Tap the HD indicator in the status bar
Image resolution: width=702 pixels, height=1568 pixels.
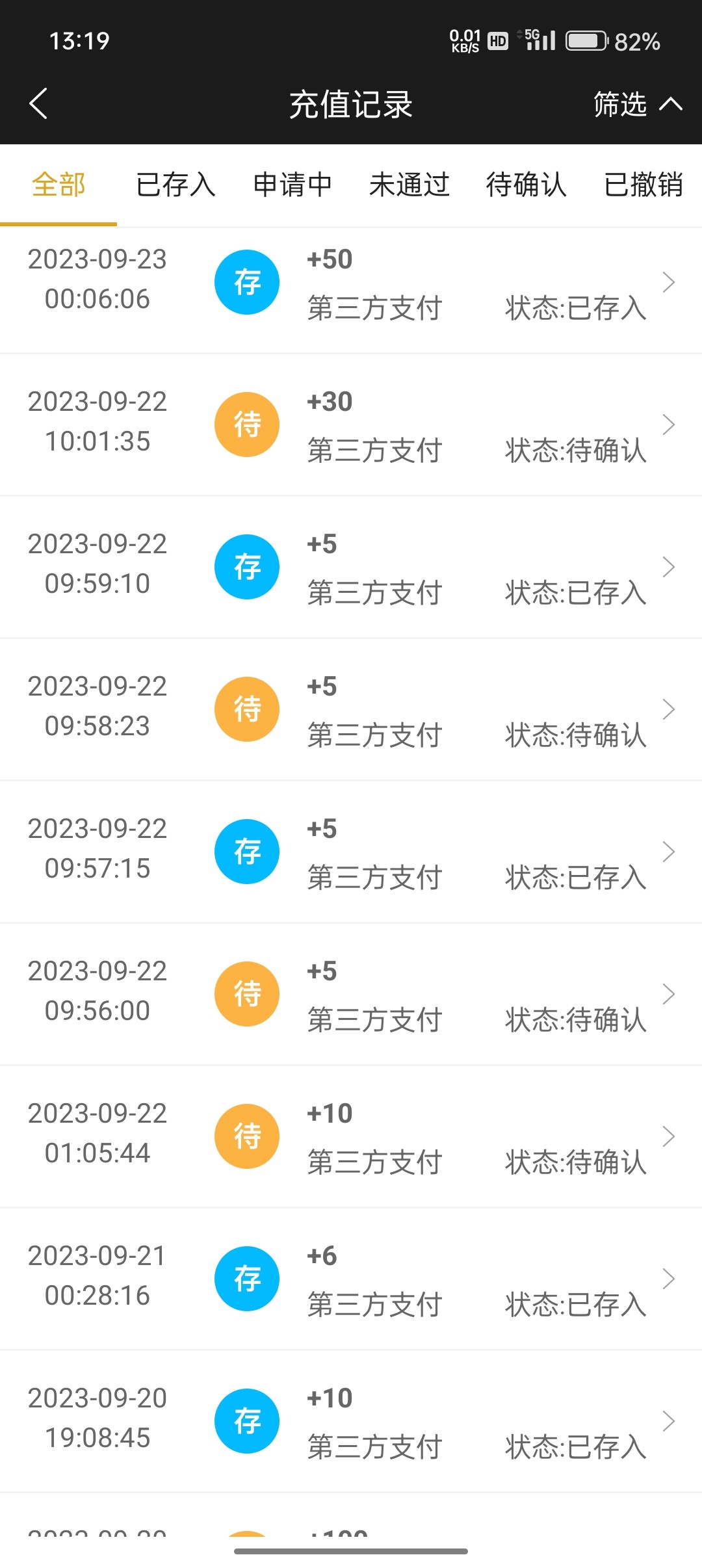pos(497,40)
